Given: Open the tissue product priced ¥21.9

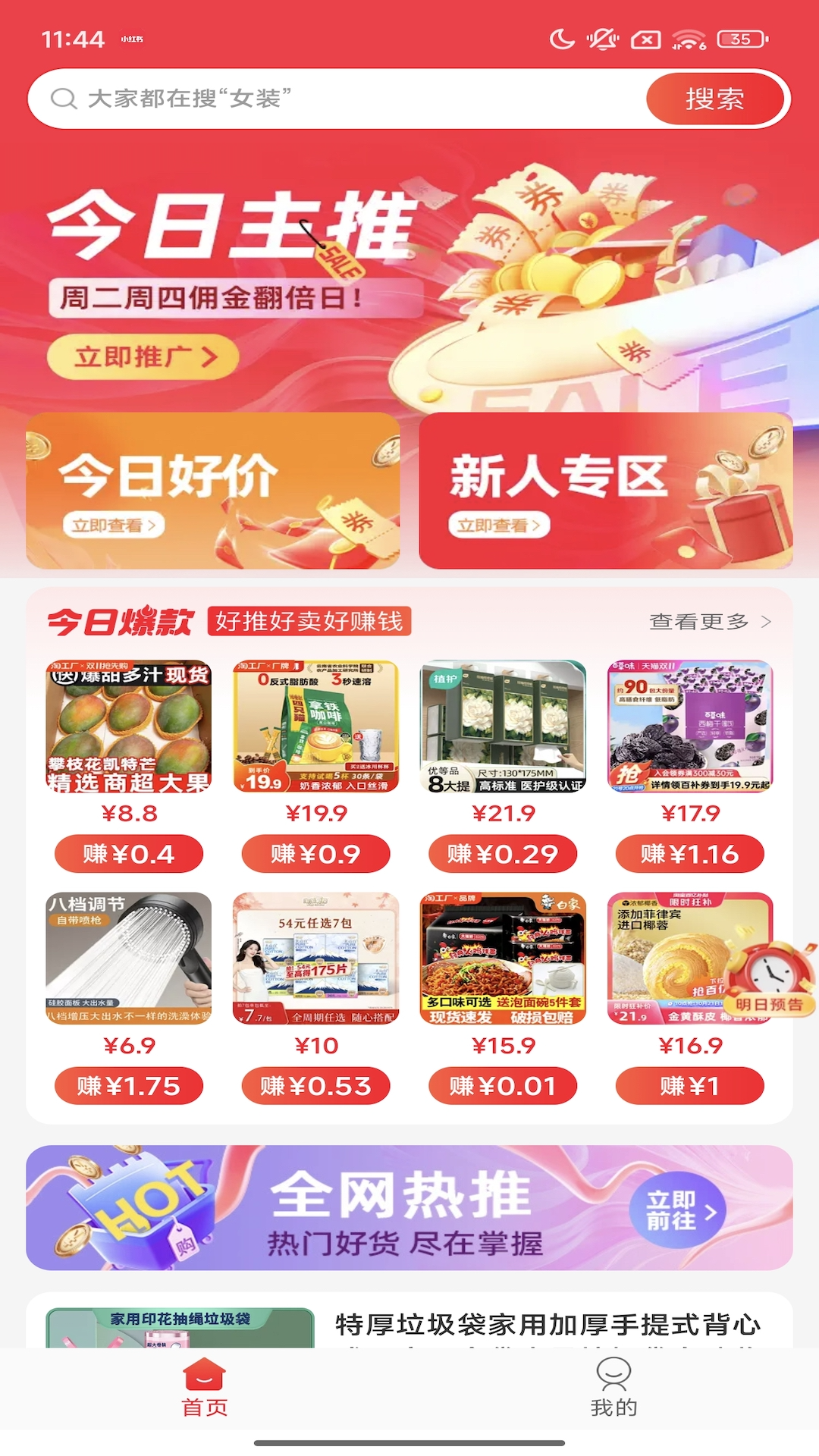Looking at the screenshot, I should [504, 726].
